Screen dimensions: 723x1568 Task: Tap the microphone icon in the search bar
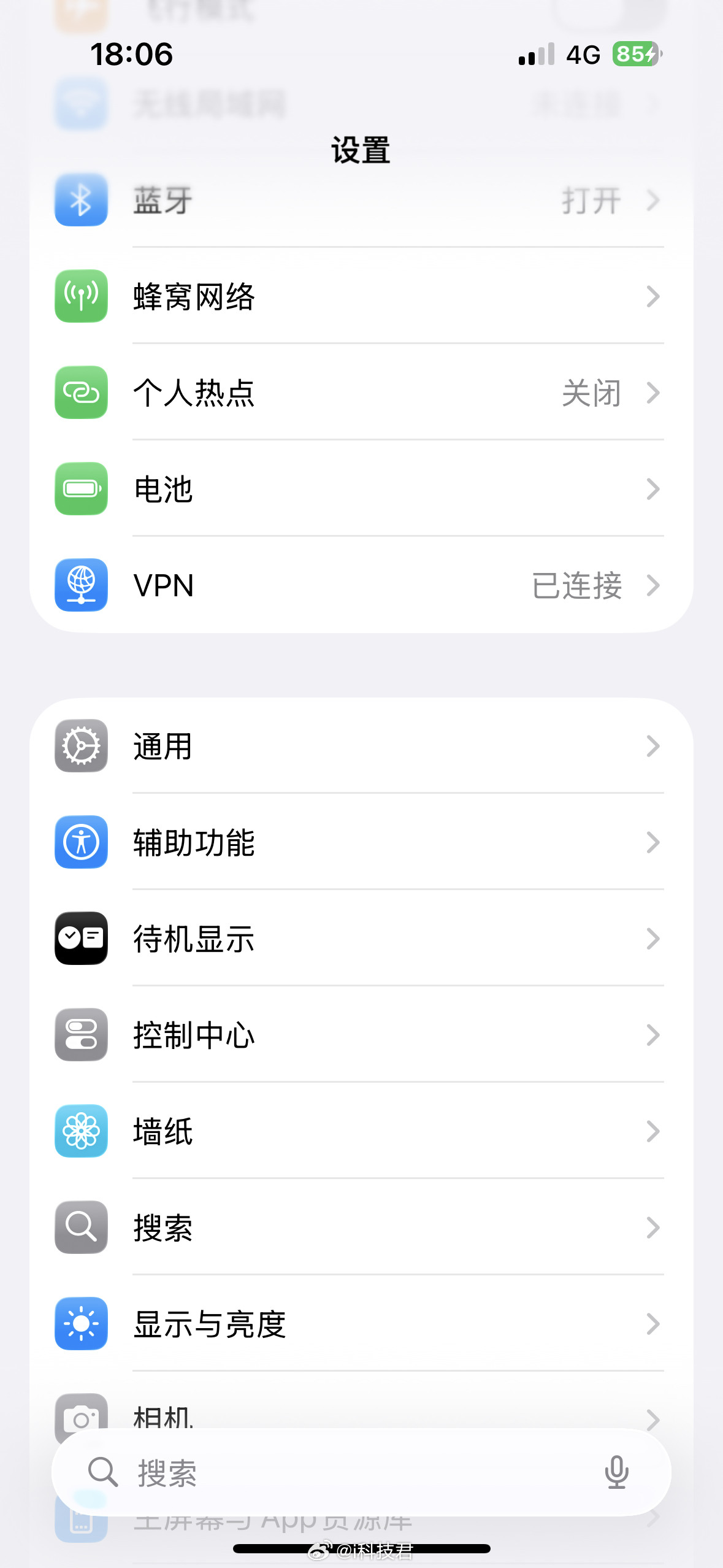(617, 1473)
